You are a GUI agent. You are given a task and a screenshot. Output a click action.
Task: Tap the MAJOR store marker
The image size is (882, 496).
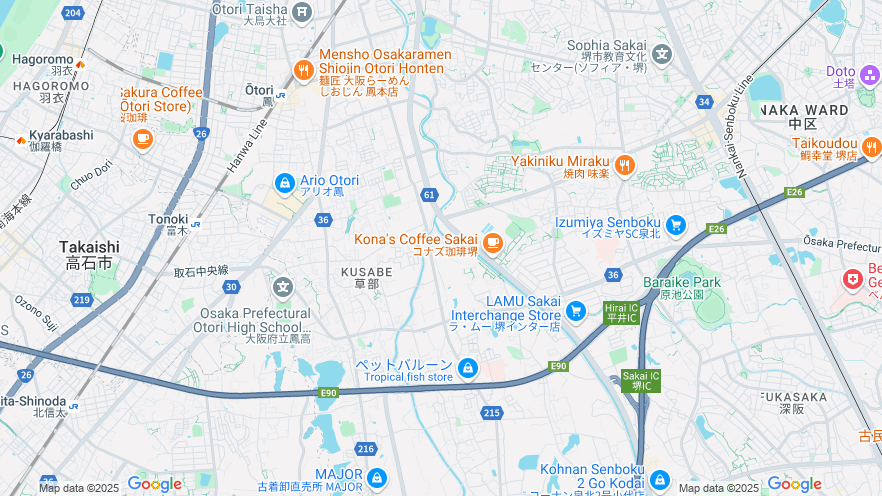(x=376, y=477)
